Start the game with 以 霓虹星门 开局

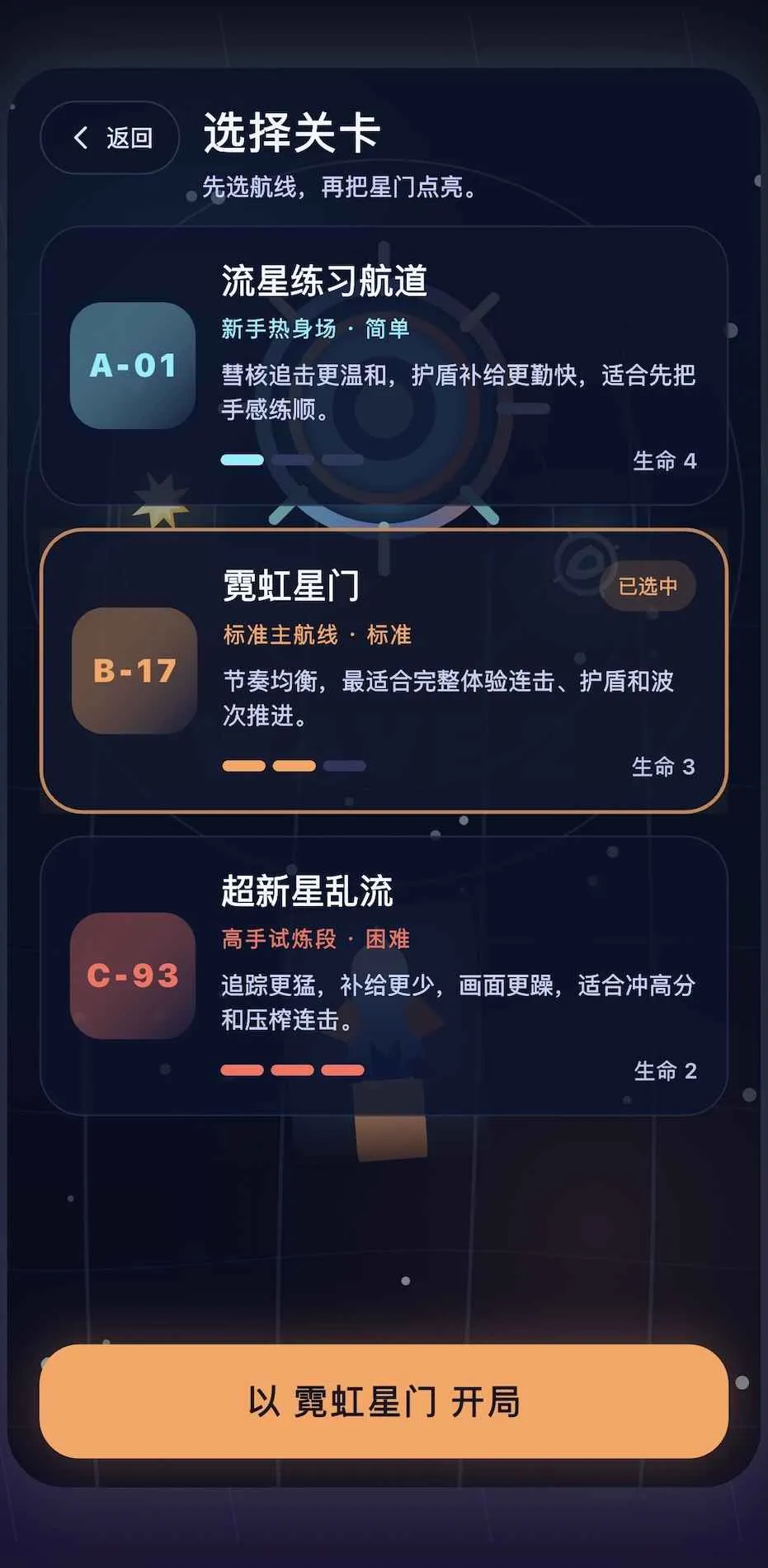pos(384,1401)
